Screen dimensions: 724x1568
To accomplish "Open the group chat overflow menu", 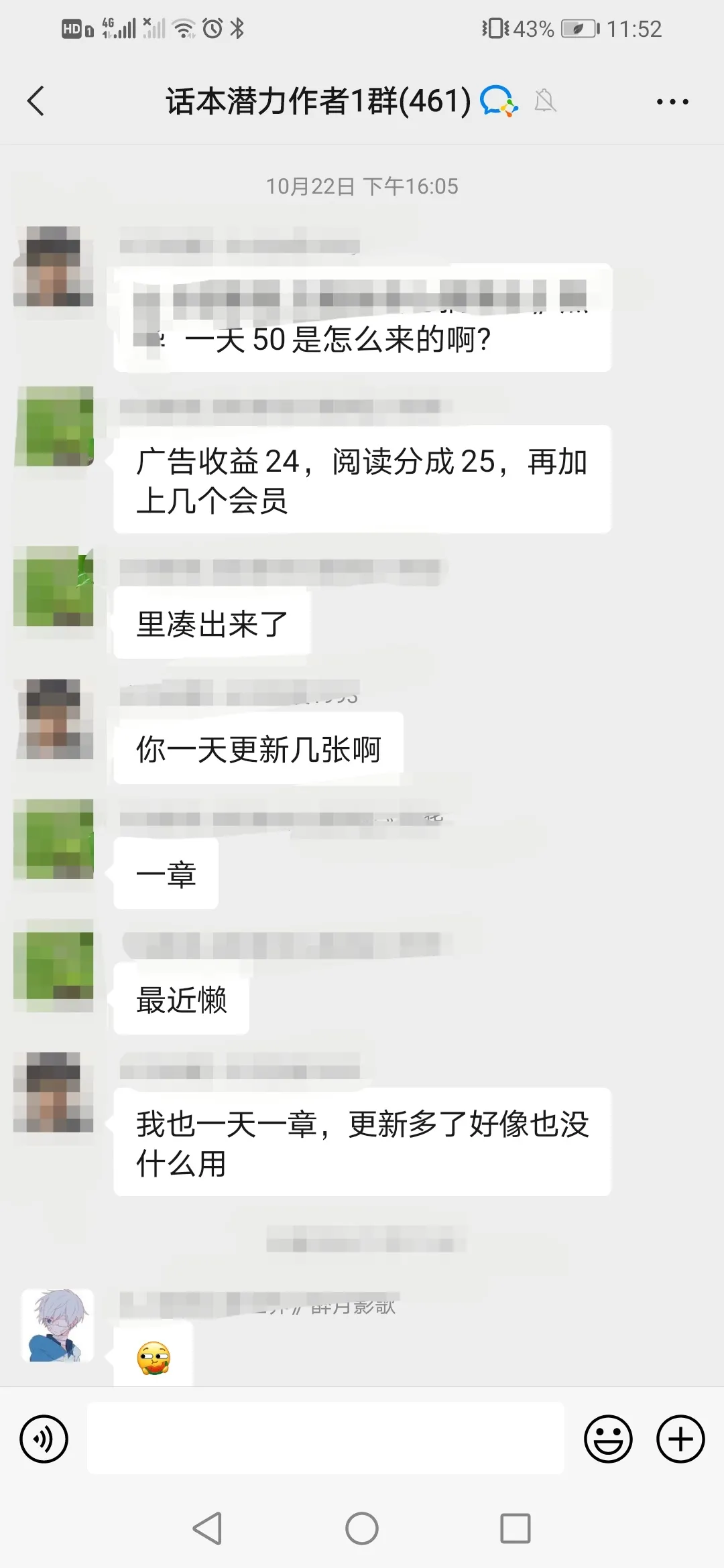I will (672, 102).
